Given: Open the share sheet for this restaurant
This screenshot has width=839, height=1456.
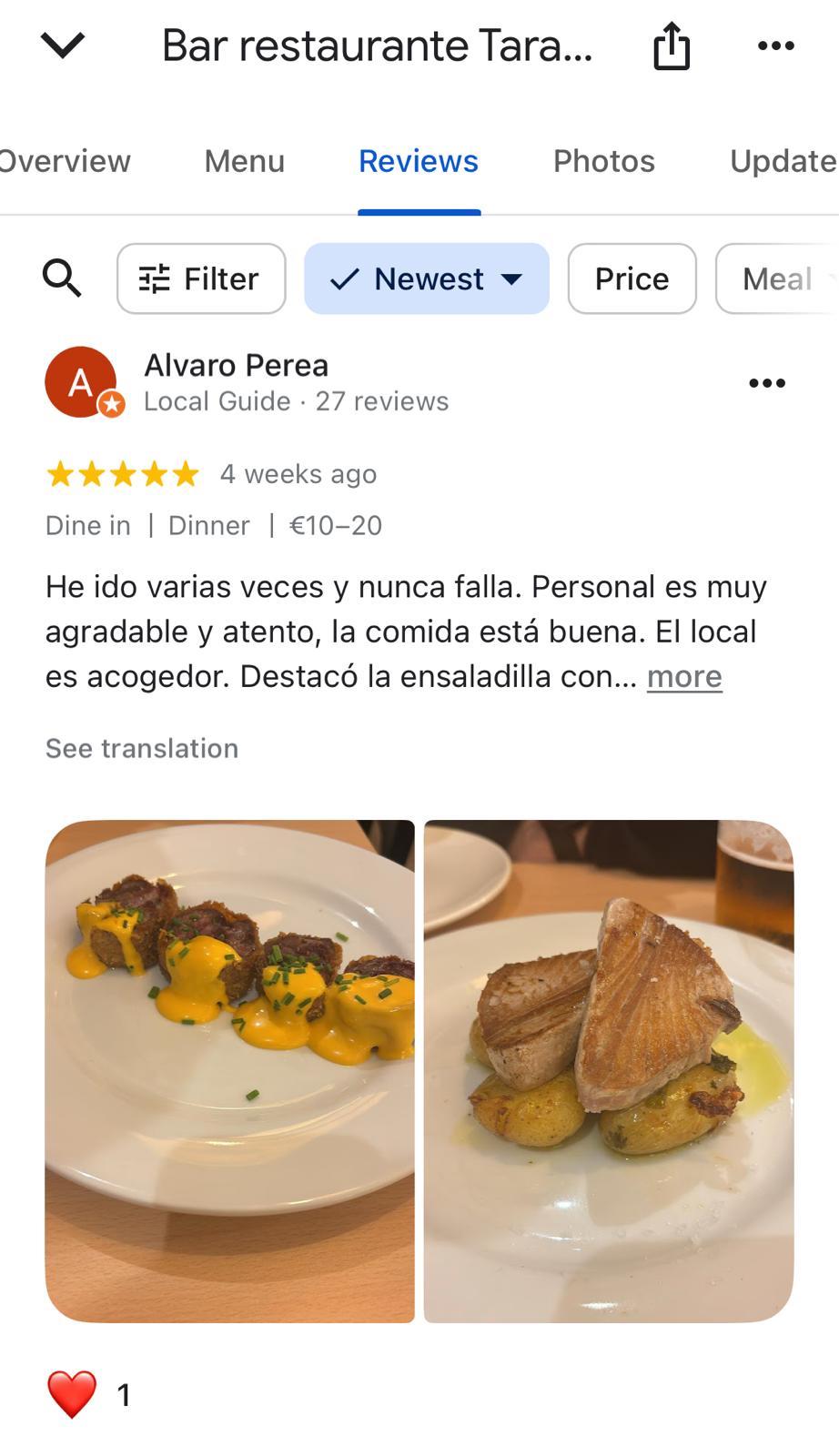Looking at the screenshot, I should pyautogui.click(x=672, y=45).
